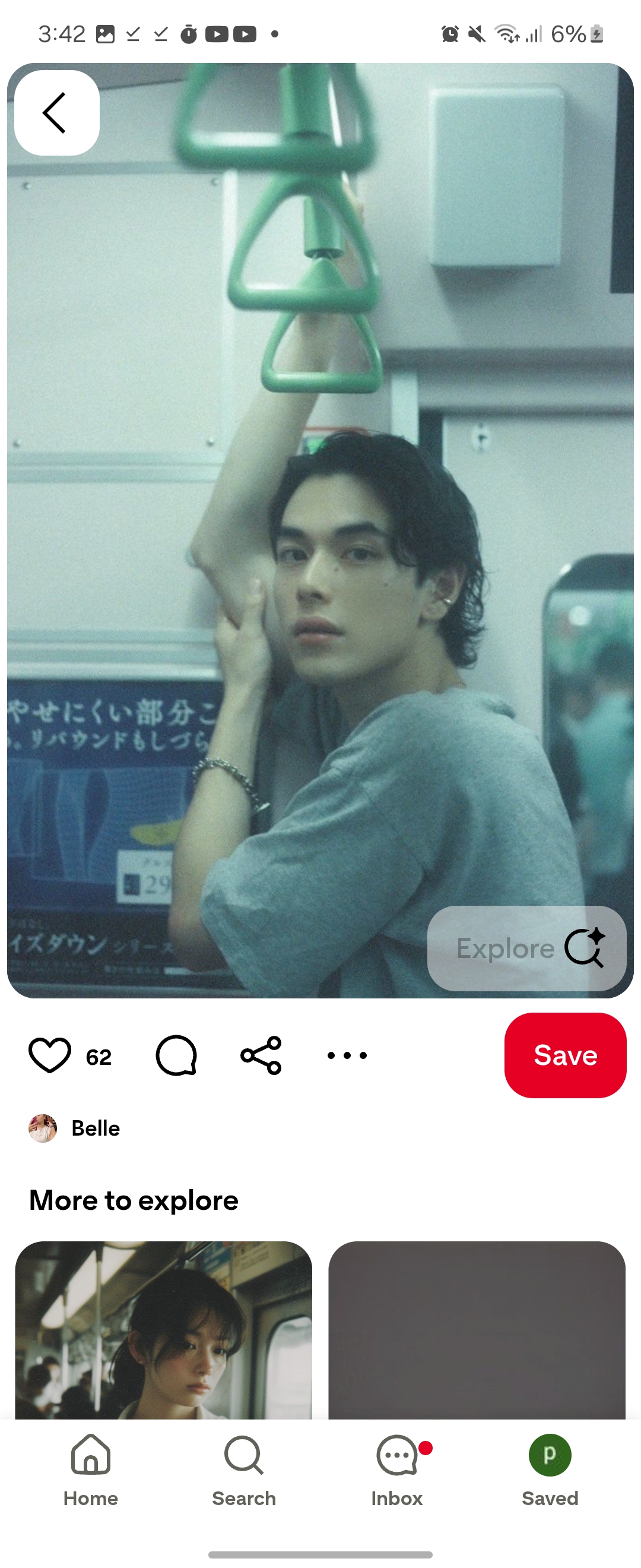Open the three-dot overflow menu
Viewport: 641px width, 1568px height.
point(347,1055)
